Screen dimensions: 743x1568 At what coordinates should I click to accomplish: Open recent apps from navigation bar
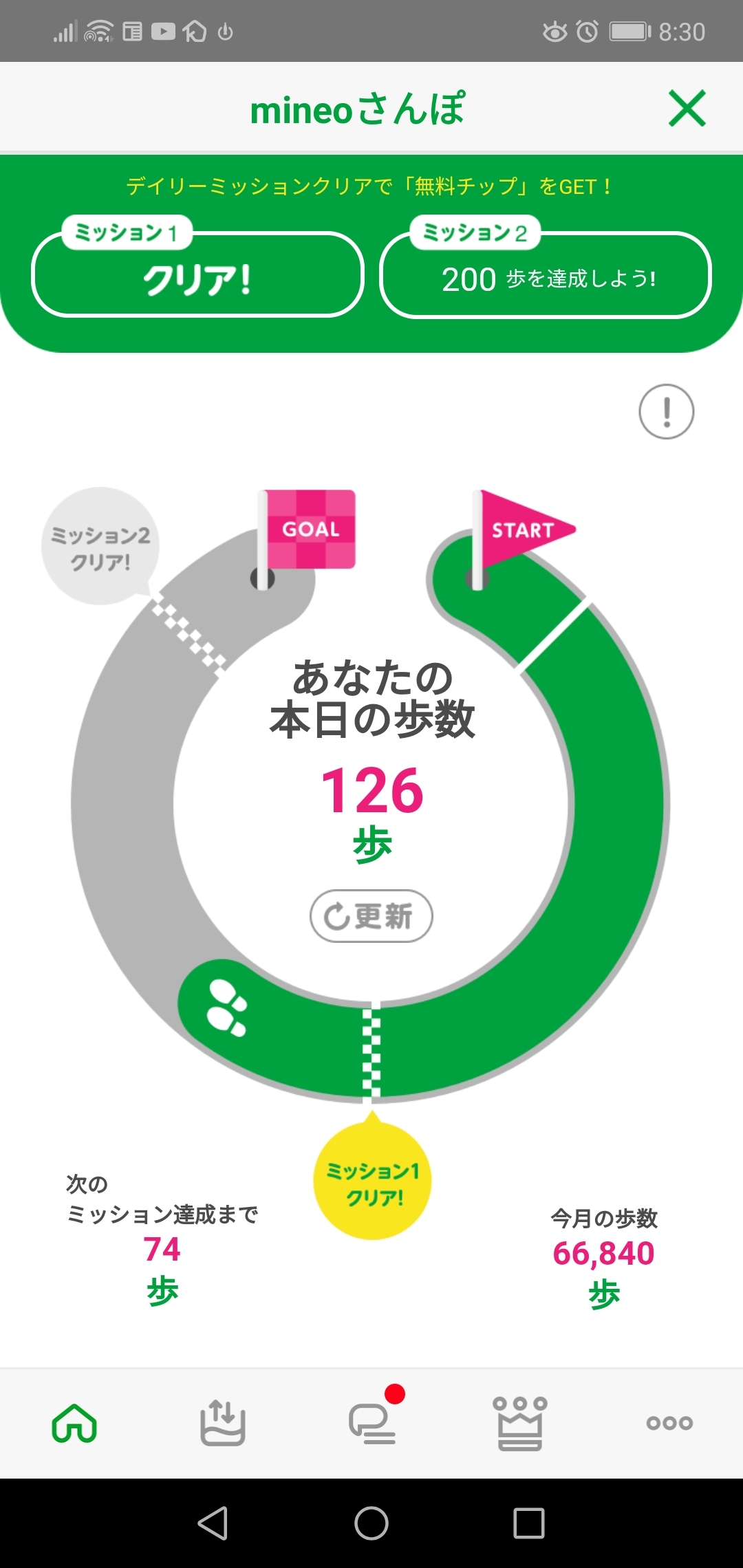click(x=529, y=1523)
